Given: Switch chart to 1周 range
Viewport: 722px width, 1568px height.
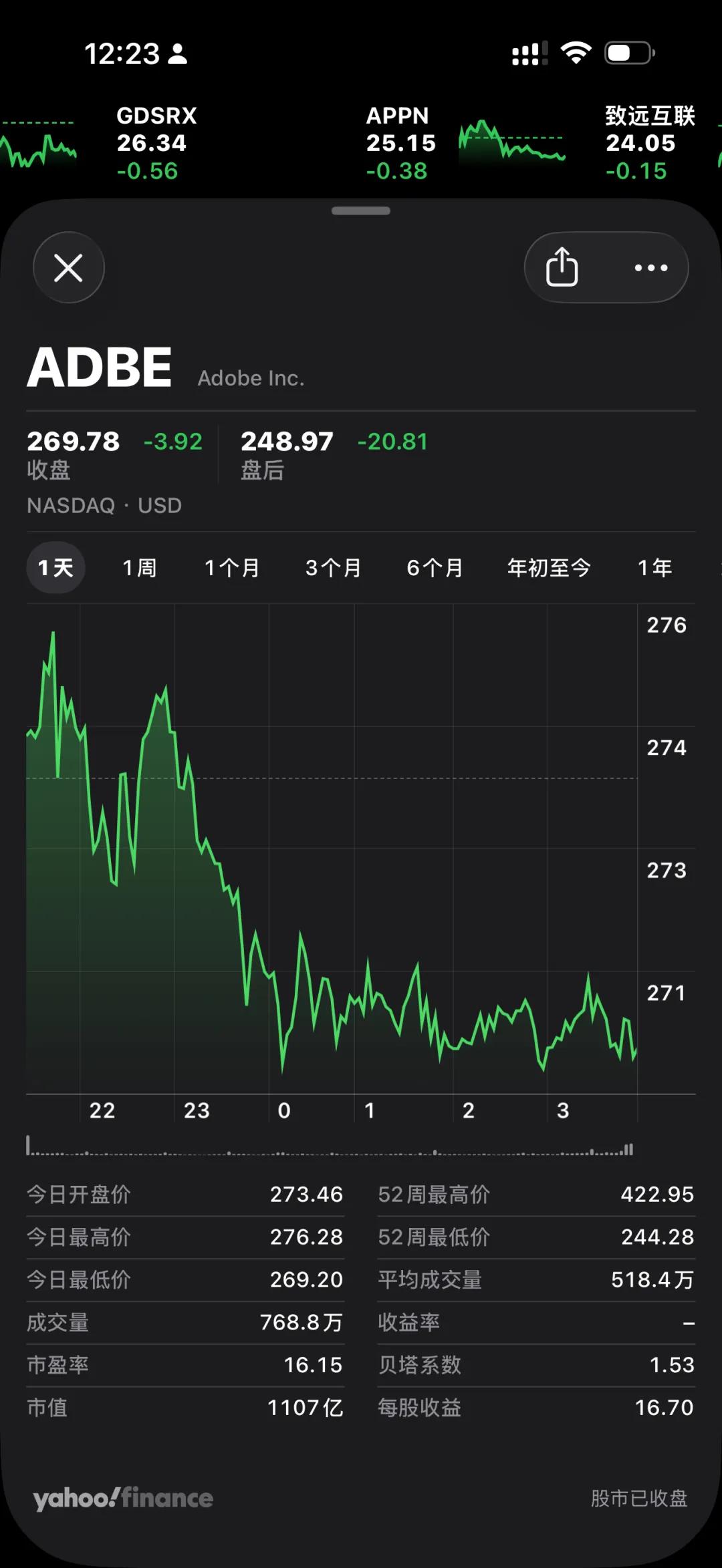Looking at the screenshot, I should tap(140, 568).
